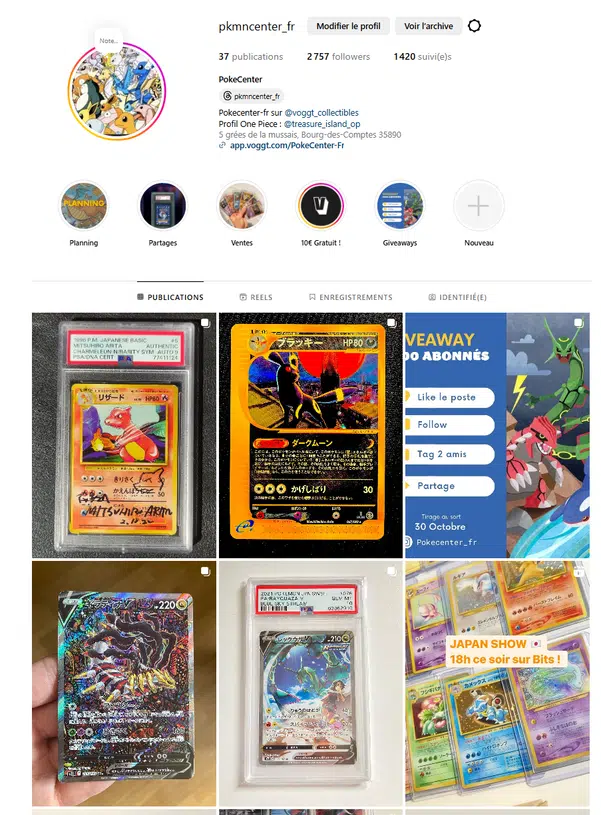Tap the Modifier le profil button

coord(348,26)
